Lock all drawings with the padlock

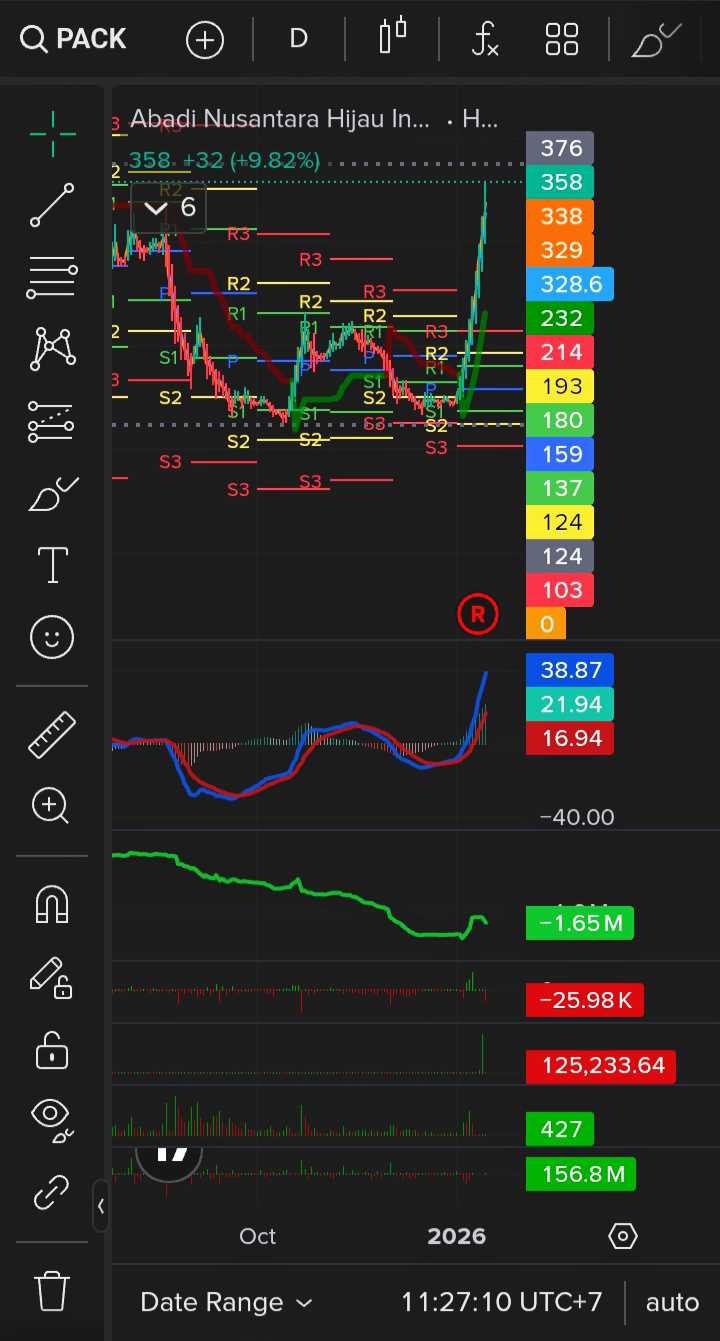[52, 1050]
